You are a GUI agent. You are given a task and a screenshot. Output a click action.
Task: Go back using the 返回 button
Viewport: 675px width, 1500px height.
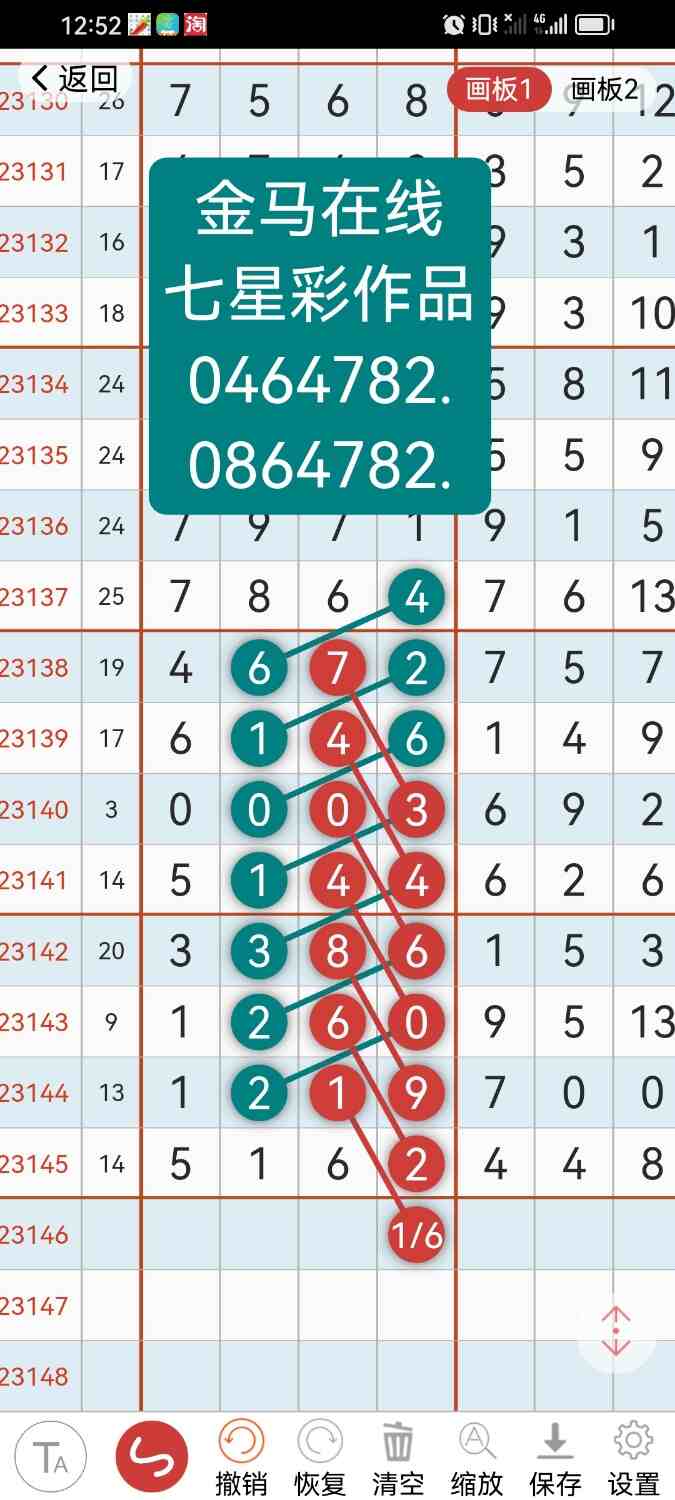[x=74, y=79]
